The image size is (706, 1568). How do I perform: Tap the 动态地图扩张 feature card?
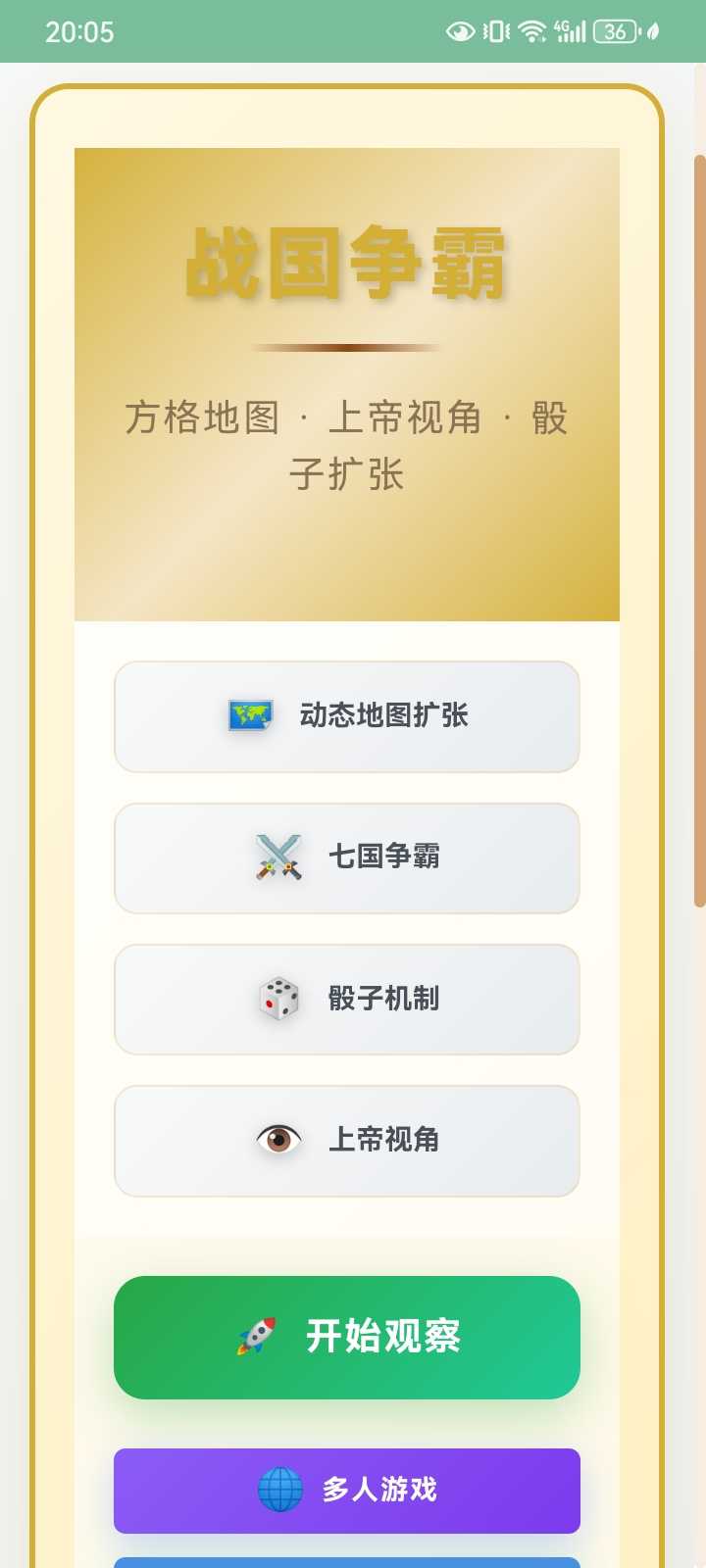(x=347, y=716)
